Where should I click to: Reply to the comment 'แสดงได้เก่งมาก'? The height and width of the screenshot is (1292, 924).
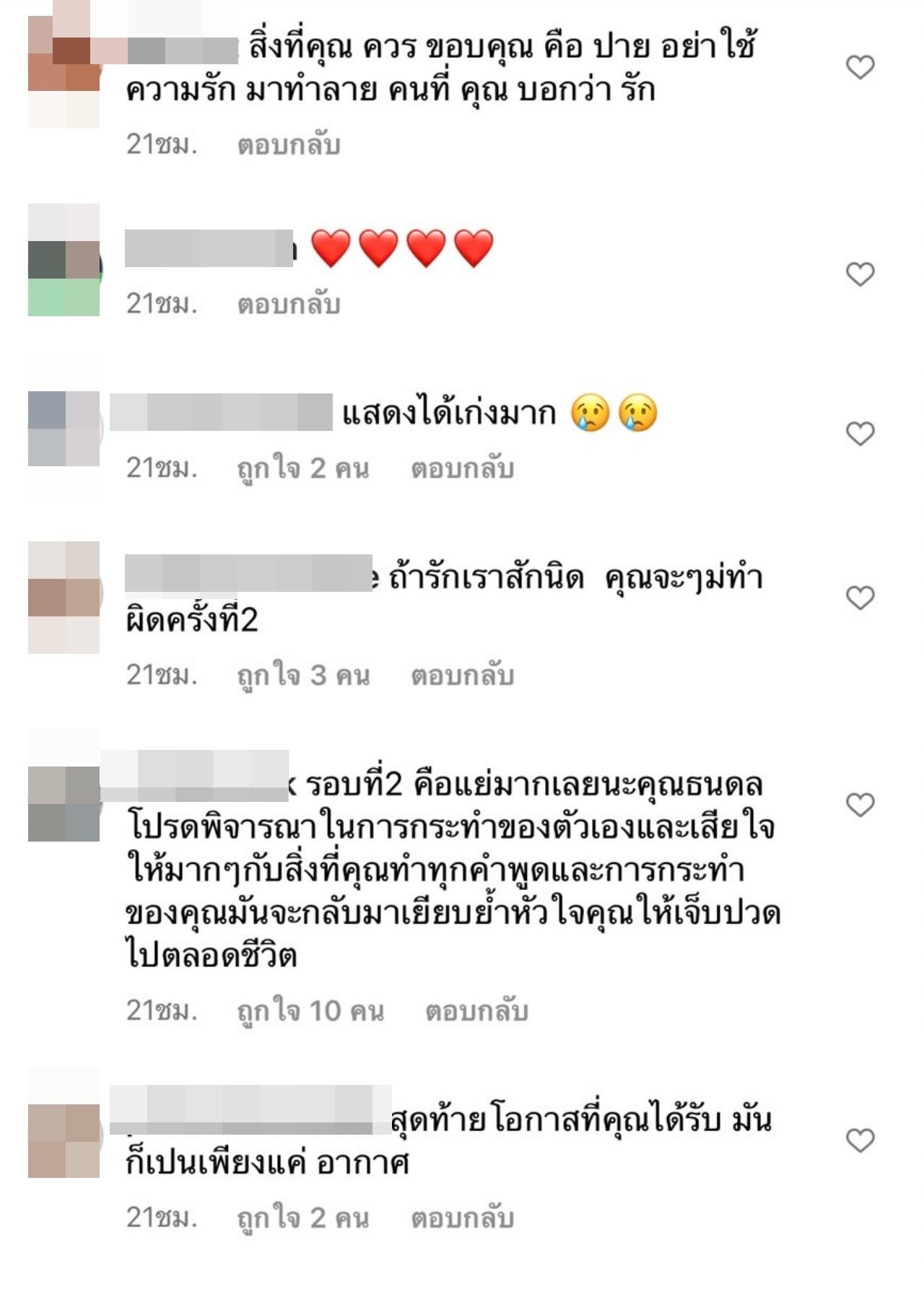coord(462,469)
